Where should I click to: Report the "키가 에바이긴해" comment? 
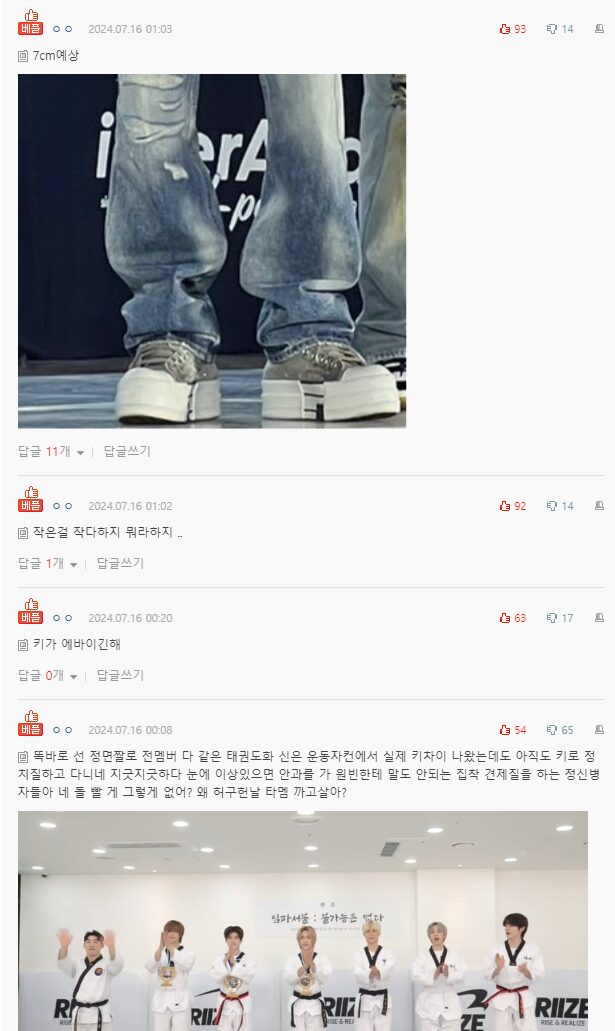599,618
